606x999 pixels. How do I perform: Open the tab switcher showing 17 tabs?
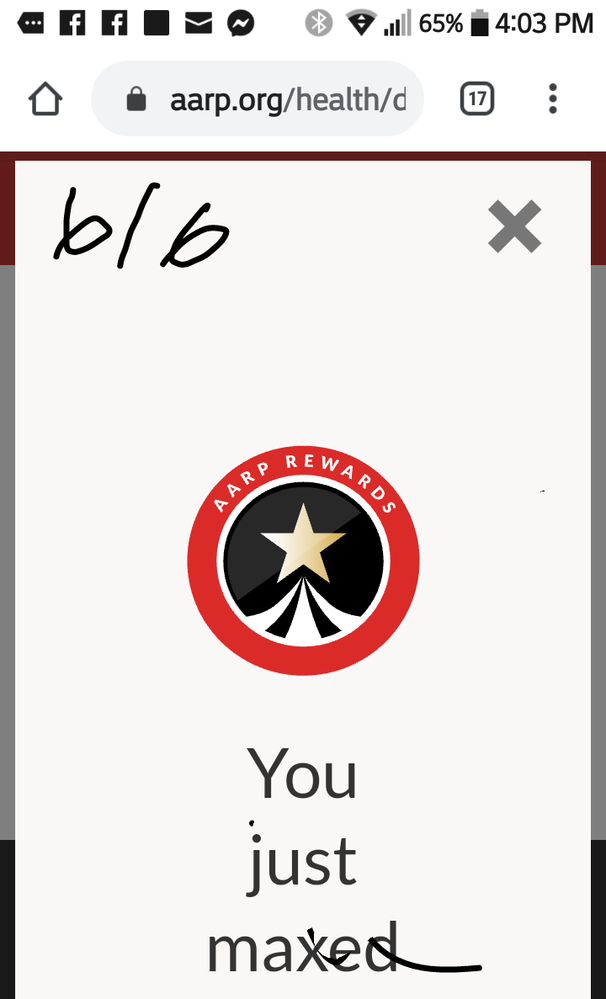[x=477, y=99]
